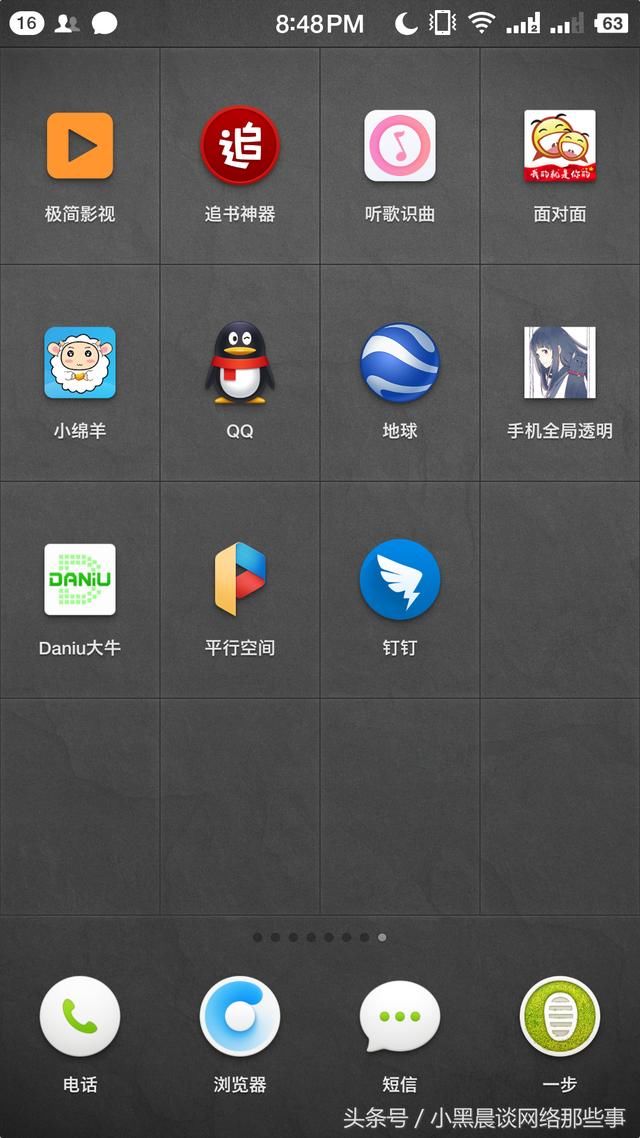Open the 地球 Google Earth app

pyautogui.click(x=400, y=363)
